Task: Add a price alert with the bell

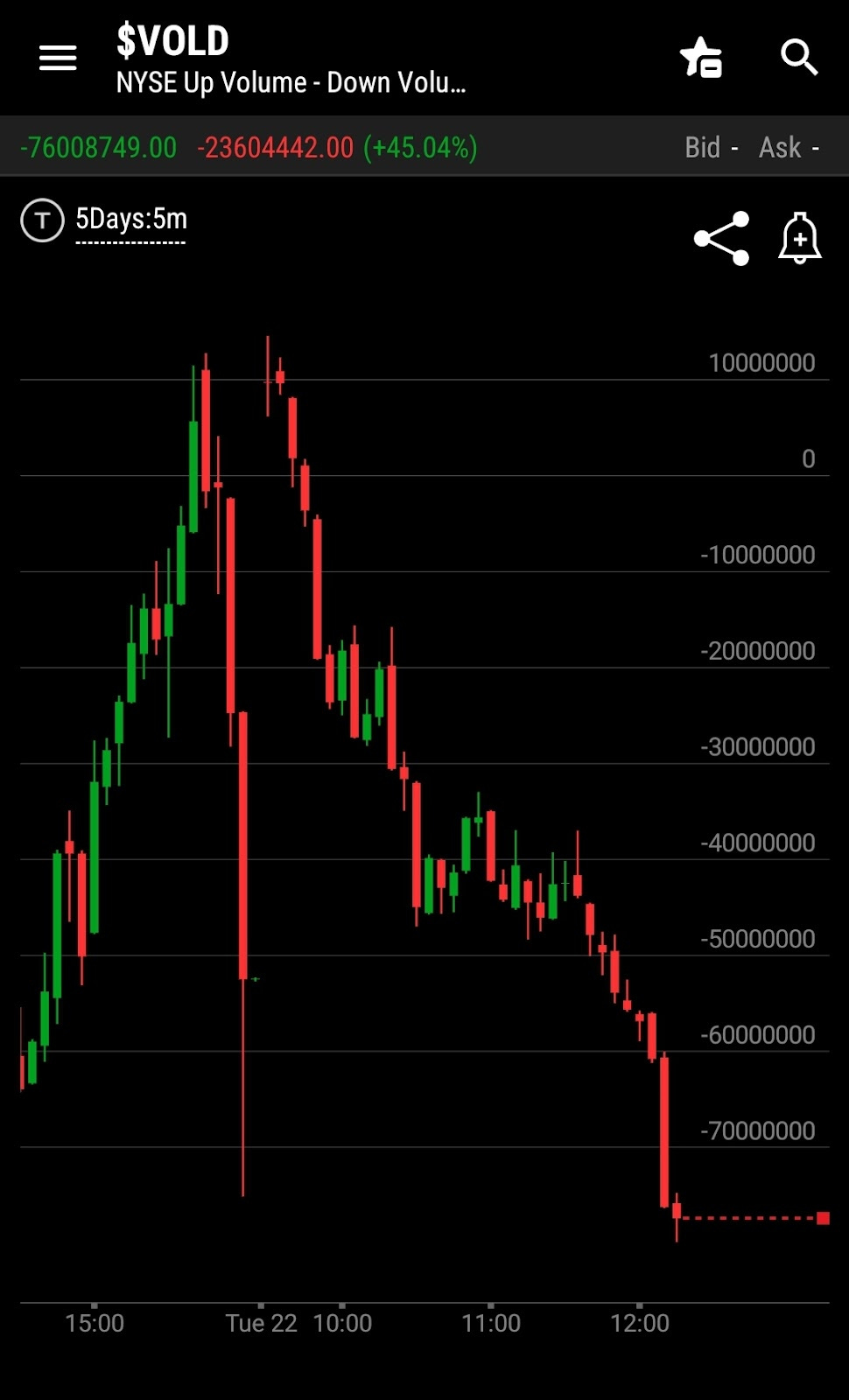Action: click(x=800, y=238)
